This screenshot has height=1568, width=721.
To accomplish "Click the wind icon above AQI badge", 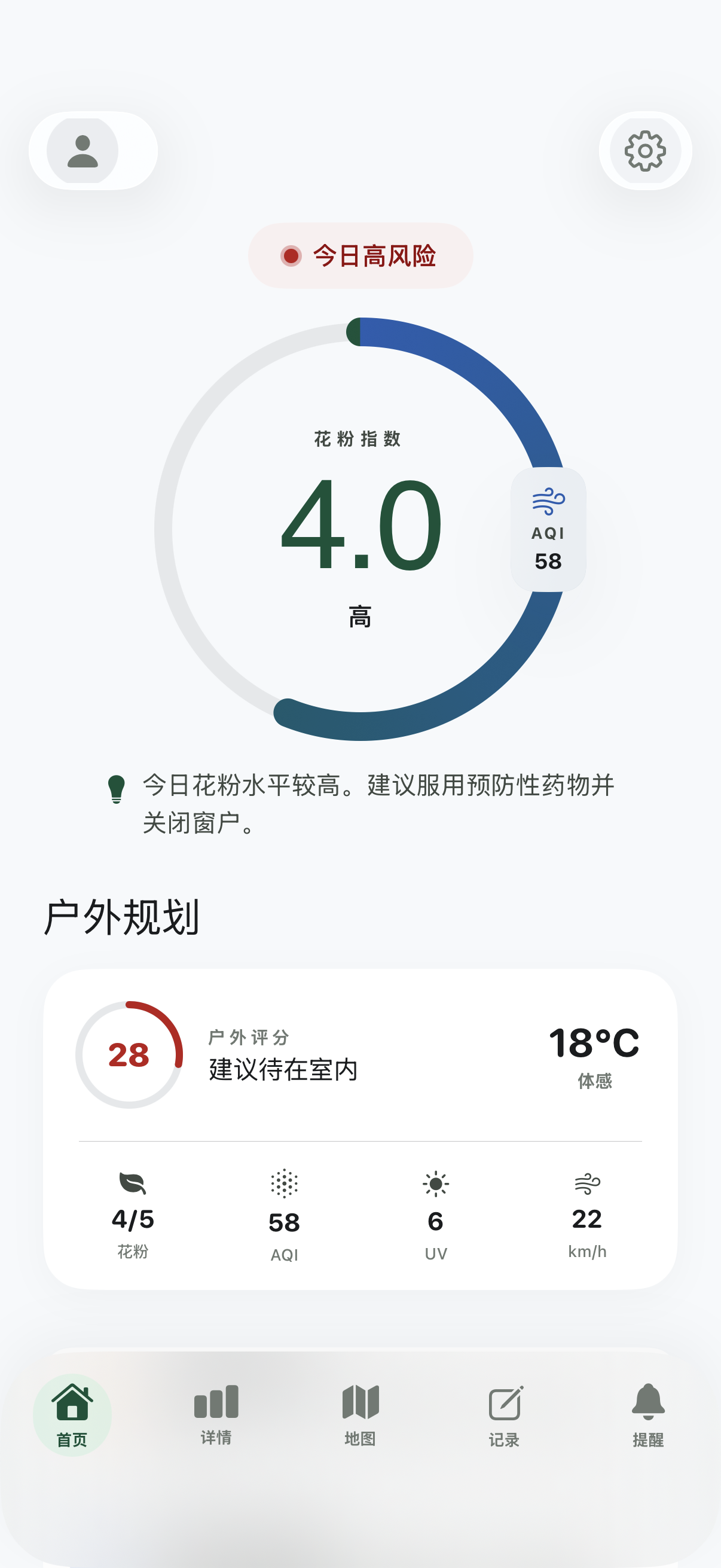I will (547, 500).
